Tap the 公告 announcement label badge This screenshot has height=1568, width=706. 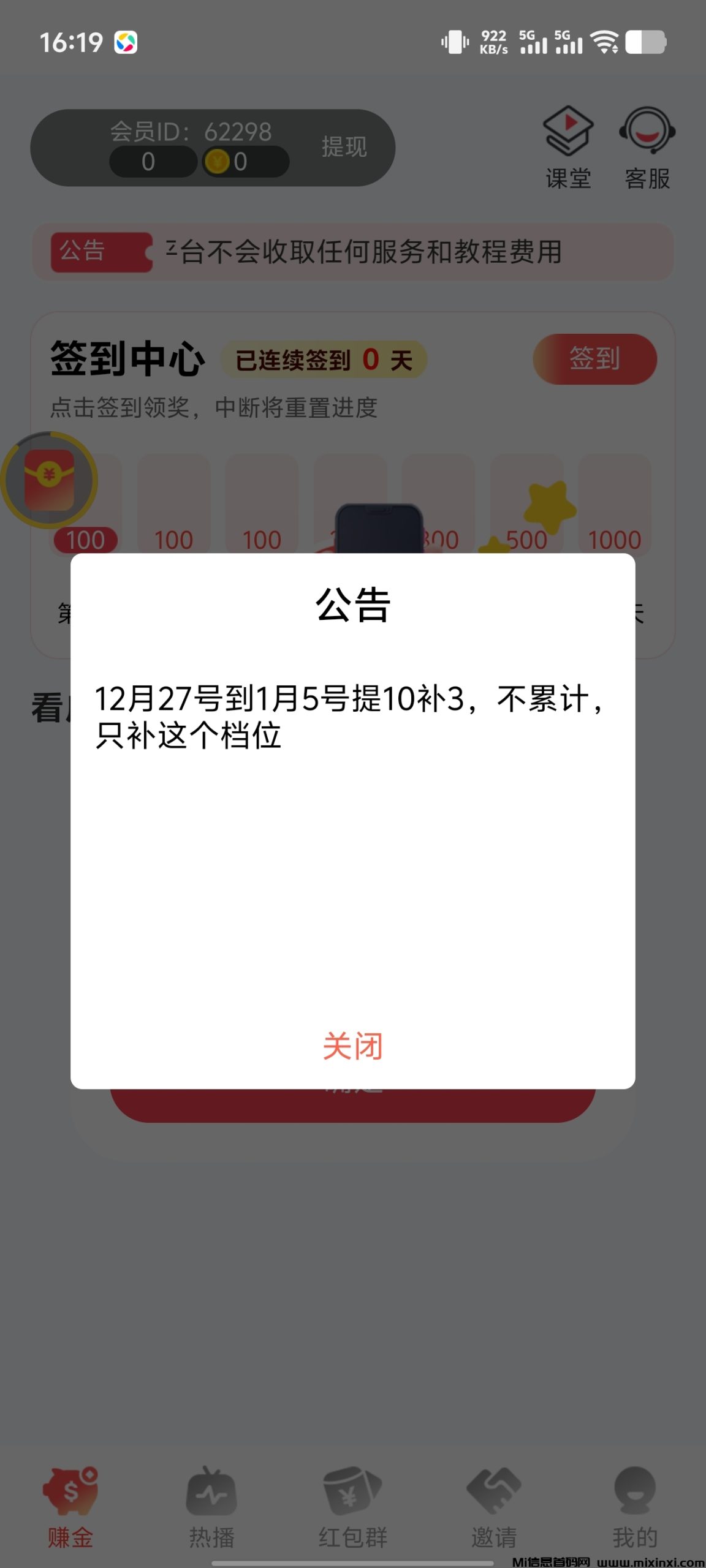(x=100, y=251)
